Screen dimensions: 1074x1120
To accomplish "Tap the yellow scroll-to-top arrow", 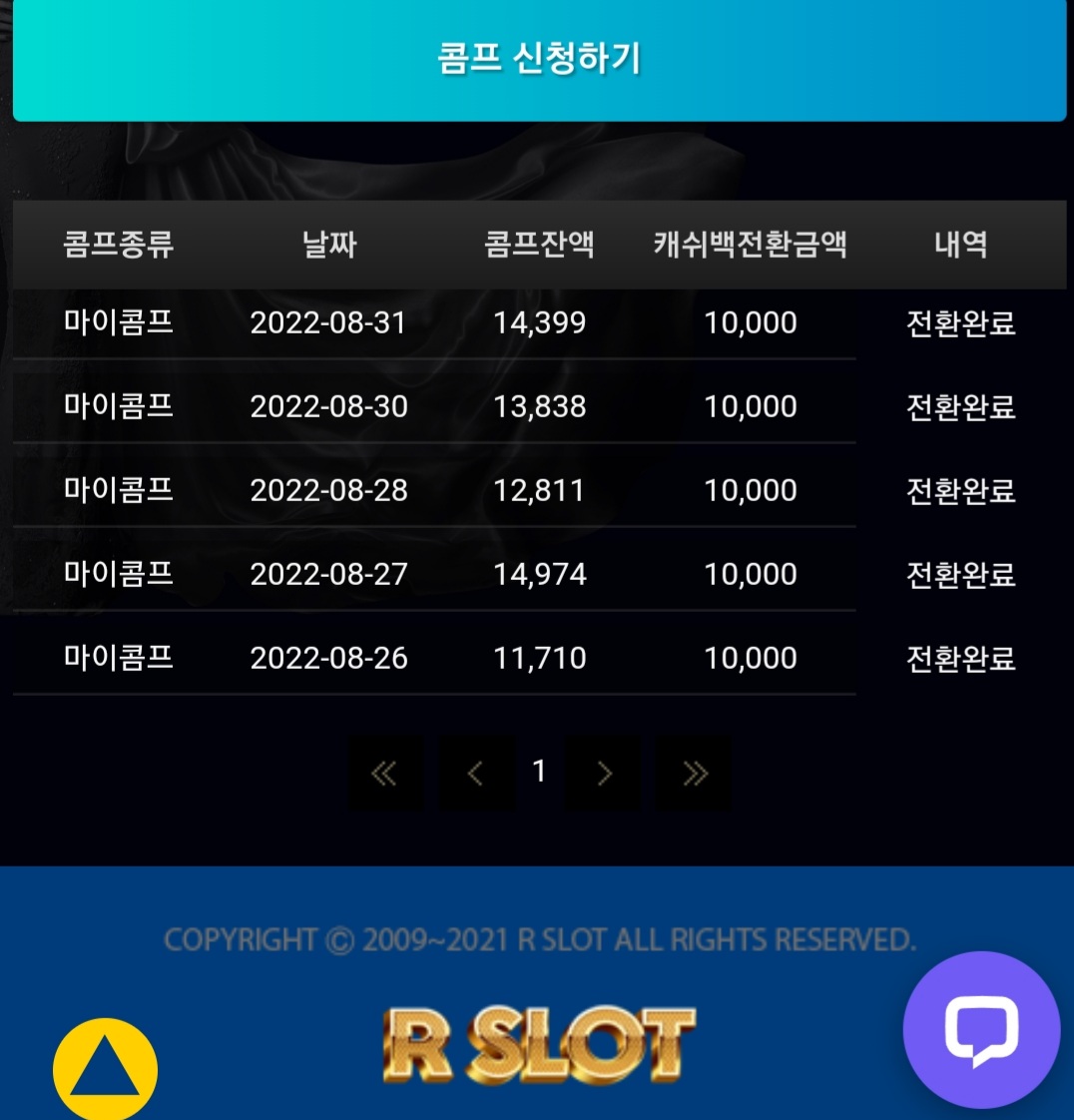I will click(x=105, y=1069).
